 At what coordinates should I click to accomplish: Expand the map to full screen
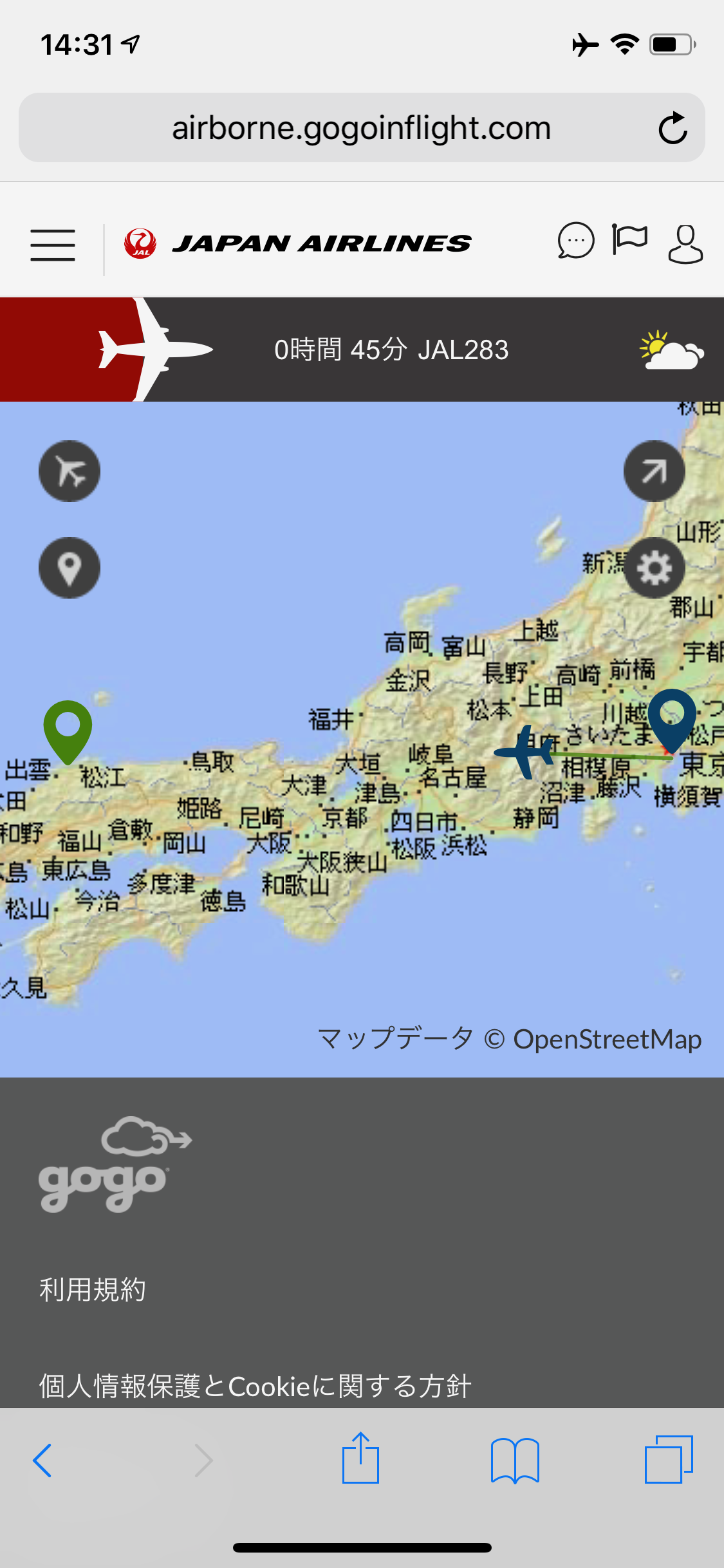(x=654, y=471)
